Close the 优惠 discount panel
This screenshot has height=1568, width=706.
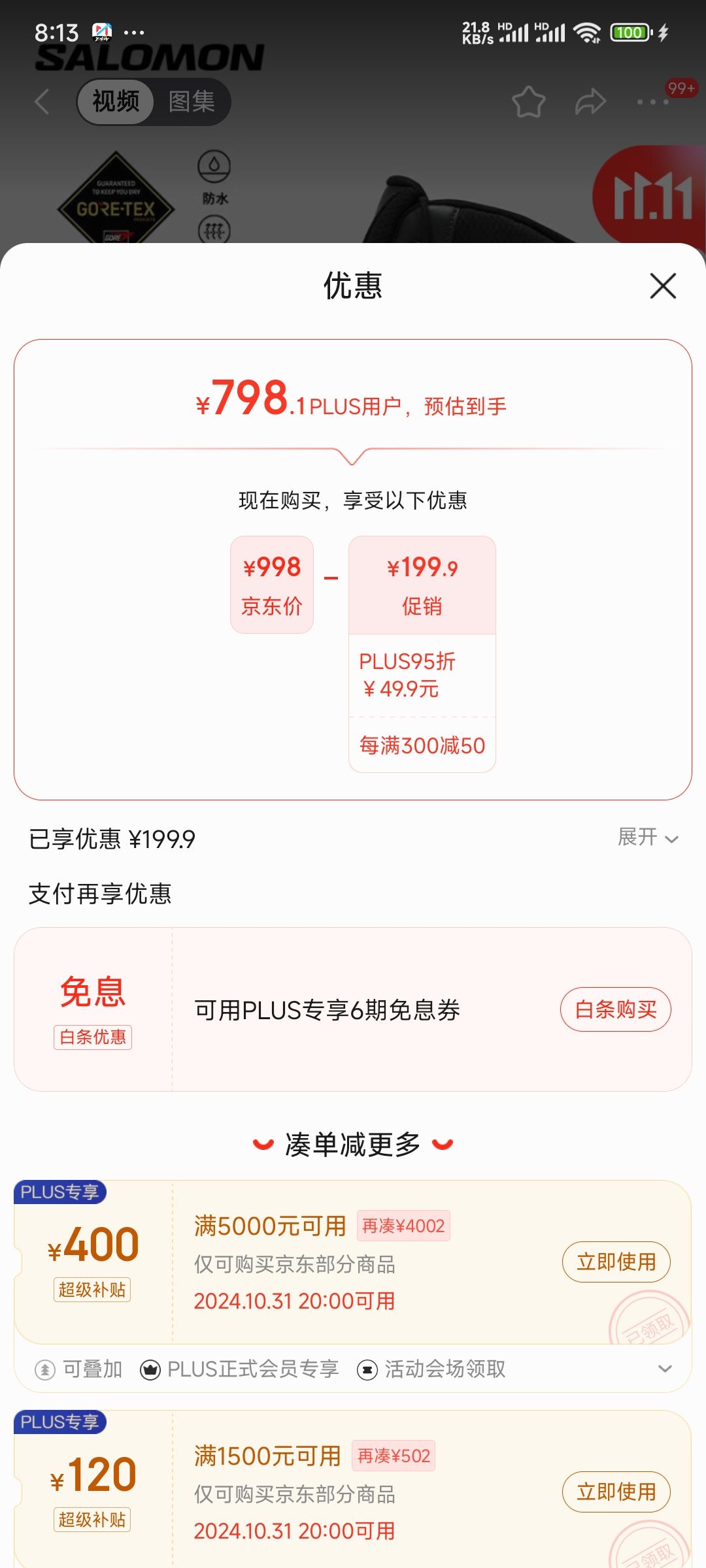tap(663, 286)
